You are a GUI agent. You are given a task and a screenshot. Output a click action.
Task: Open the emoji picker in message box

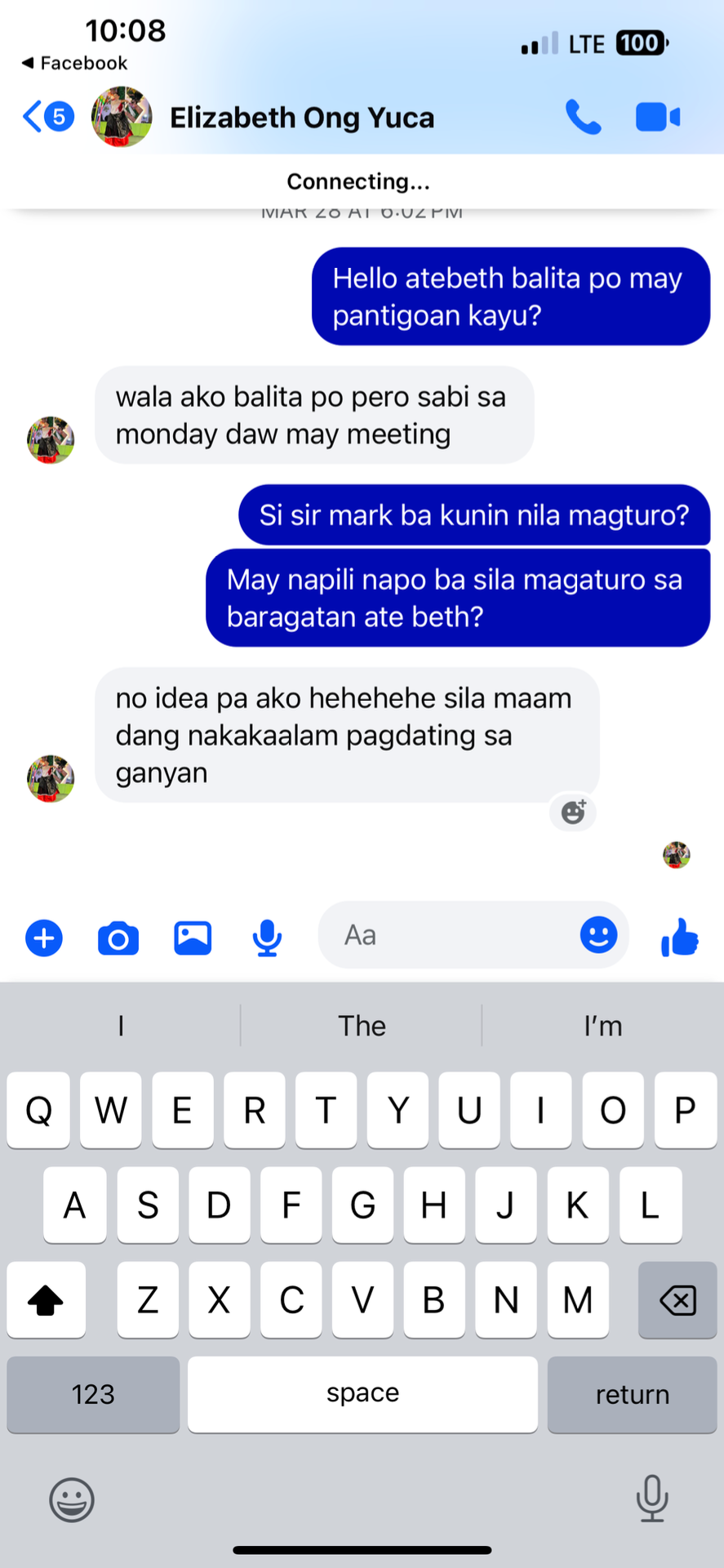point(598,935)
